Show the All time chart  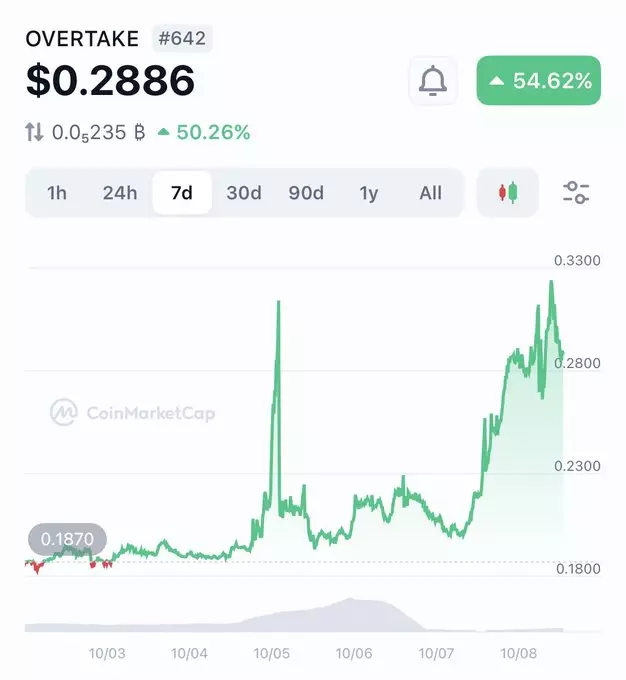(431, 193)
